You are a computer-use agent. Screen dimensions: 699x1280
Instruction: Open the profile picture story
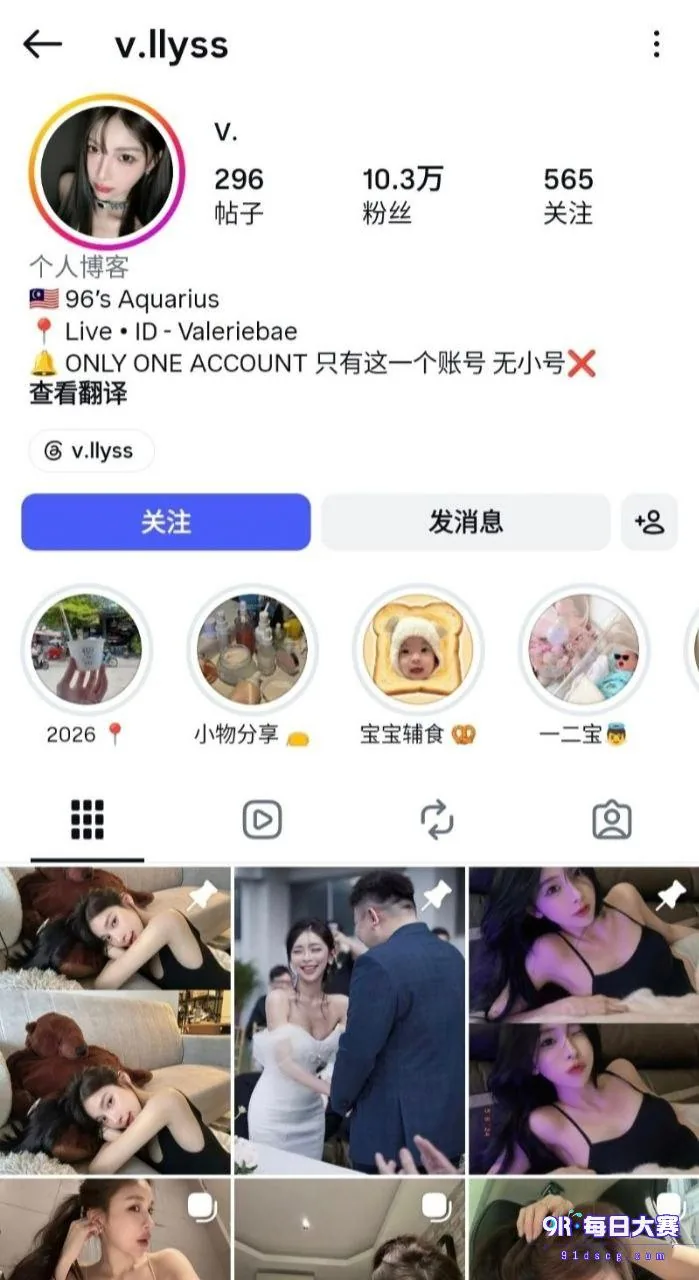click(x=106, y=172)
